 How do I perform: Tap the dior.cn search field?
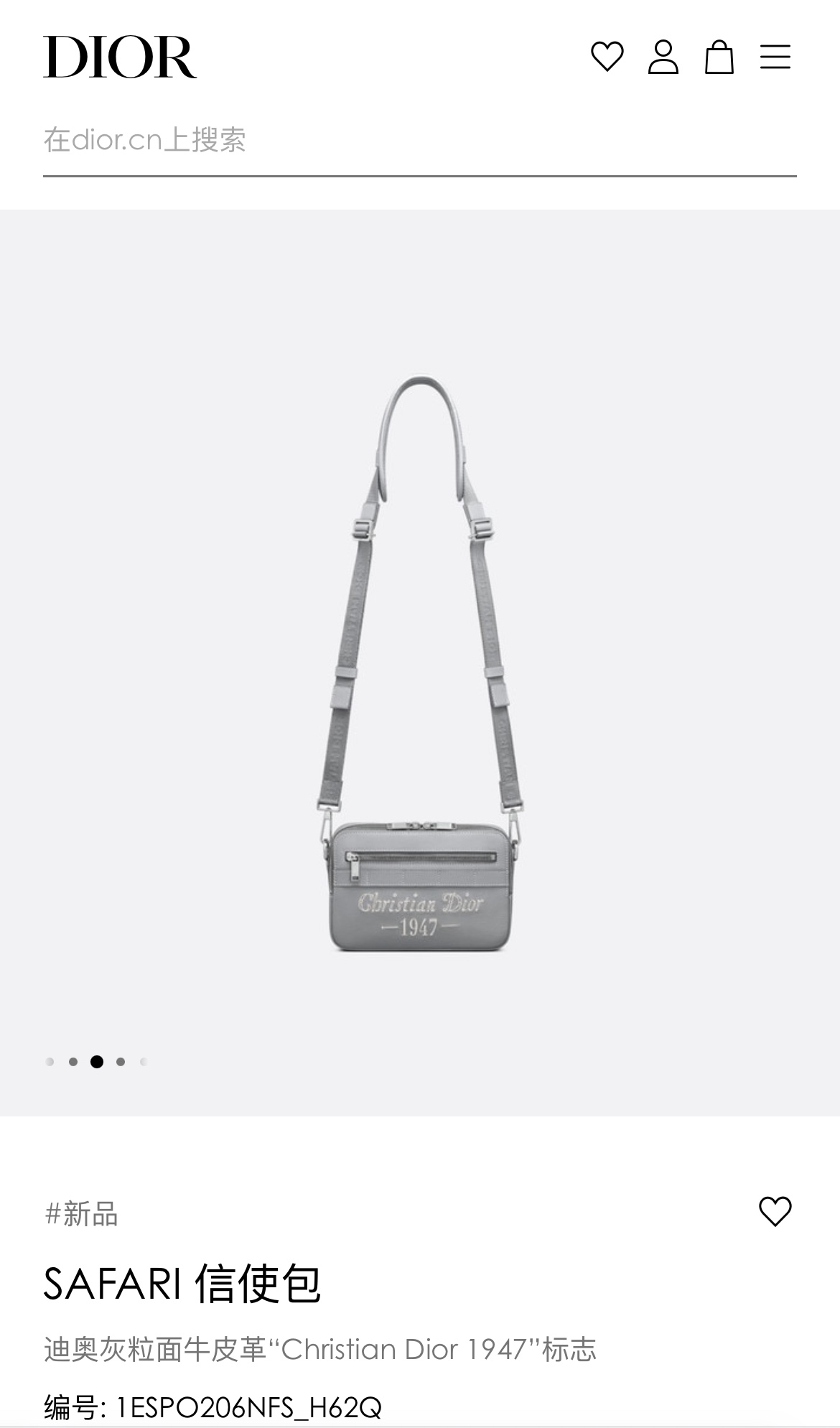click(419, 140)
